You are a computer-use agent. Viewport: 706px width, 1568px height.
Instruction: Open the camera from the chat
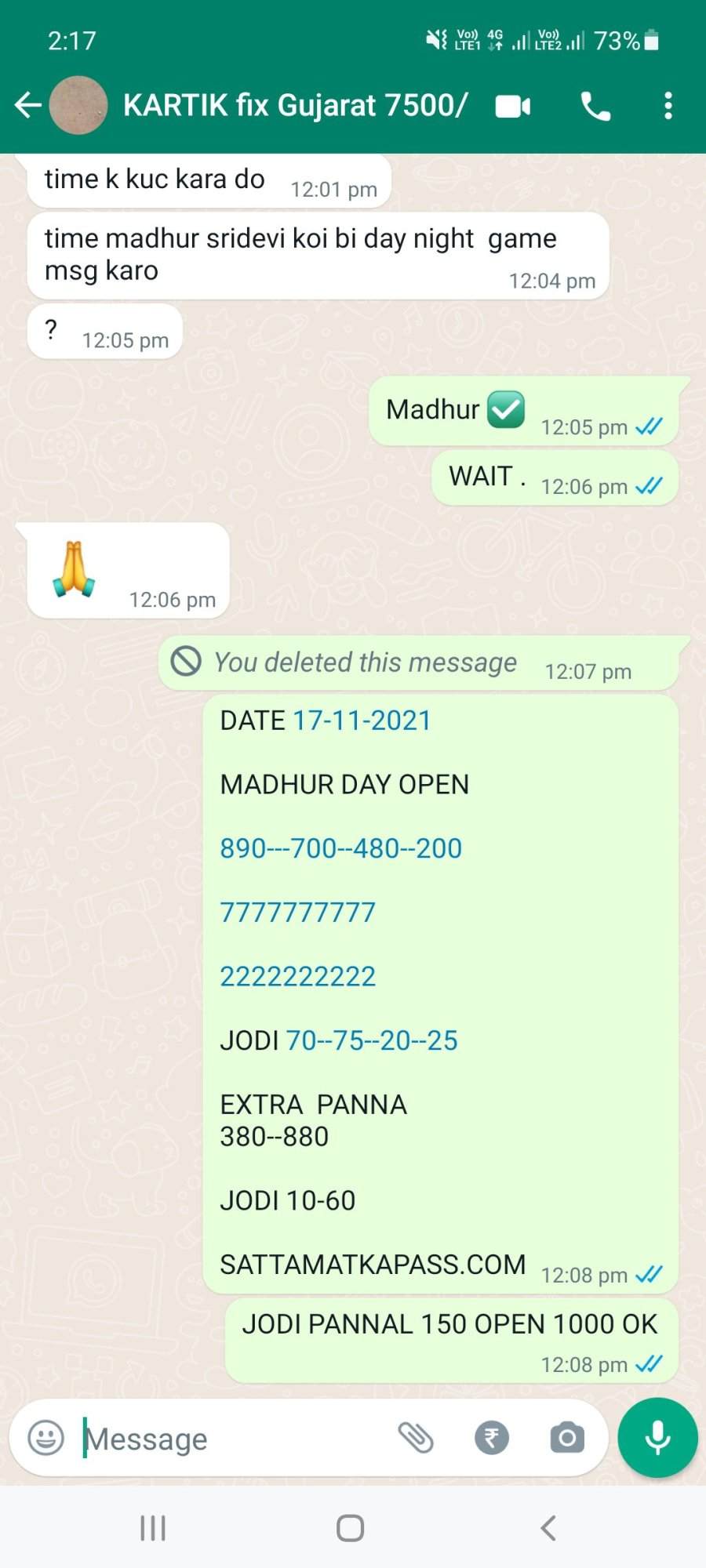pos(567,1438)
